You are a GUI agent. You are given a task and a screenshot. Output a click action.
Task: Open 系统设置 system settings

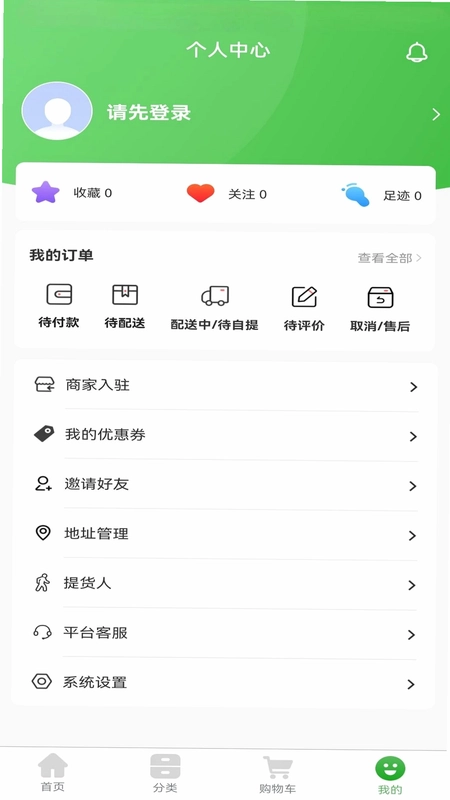click(x=223, y=683)
